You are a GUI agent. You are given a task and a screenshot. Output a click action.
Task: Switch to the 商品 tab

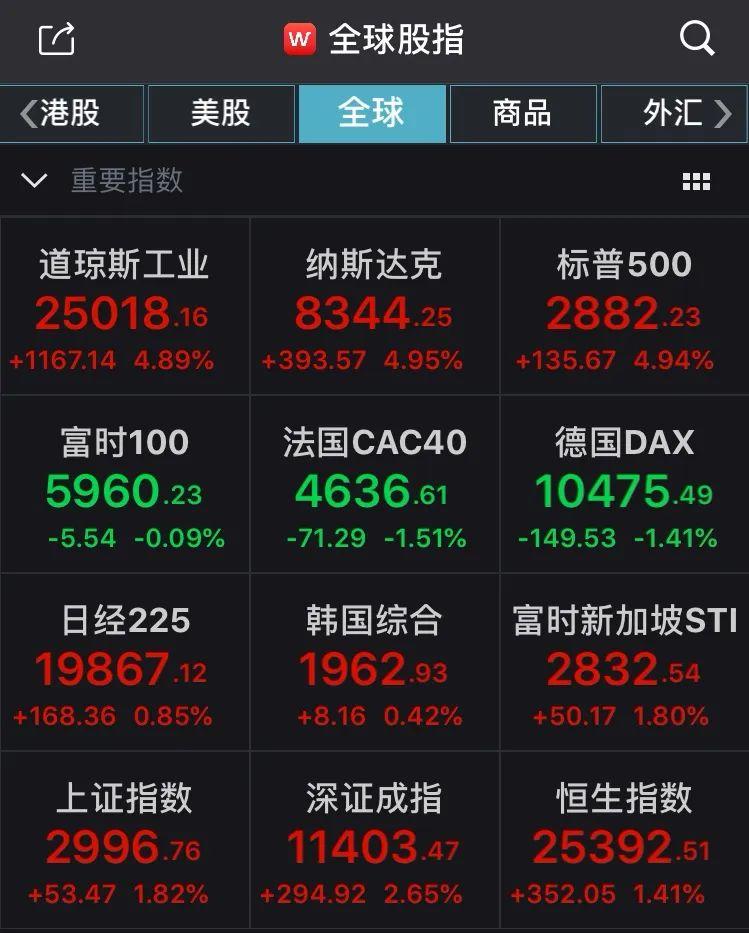point(524,114)
